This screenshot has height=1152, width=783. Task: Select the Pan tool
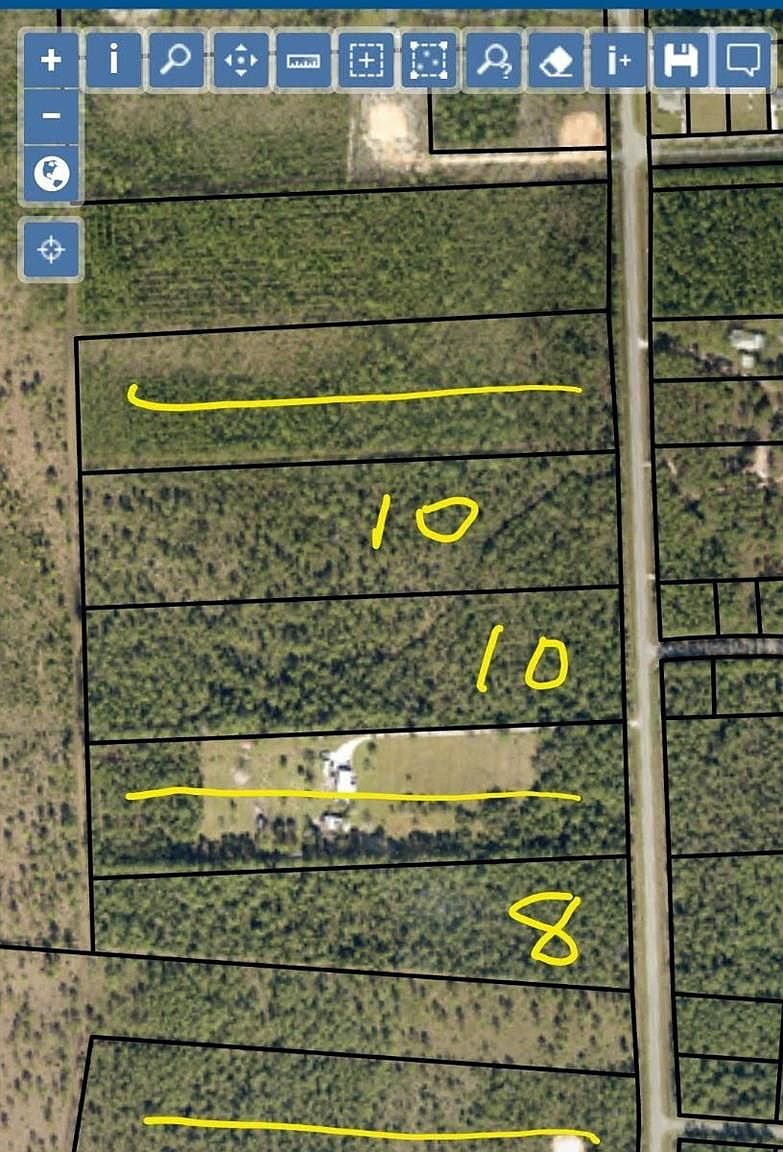coord(239,62)
